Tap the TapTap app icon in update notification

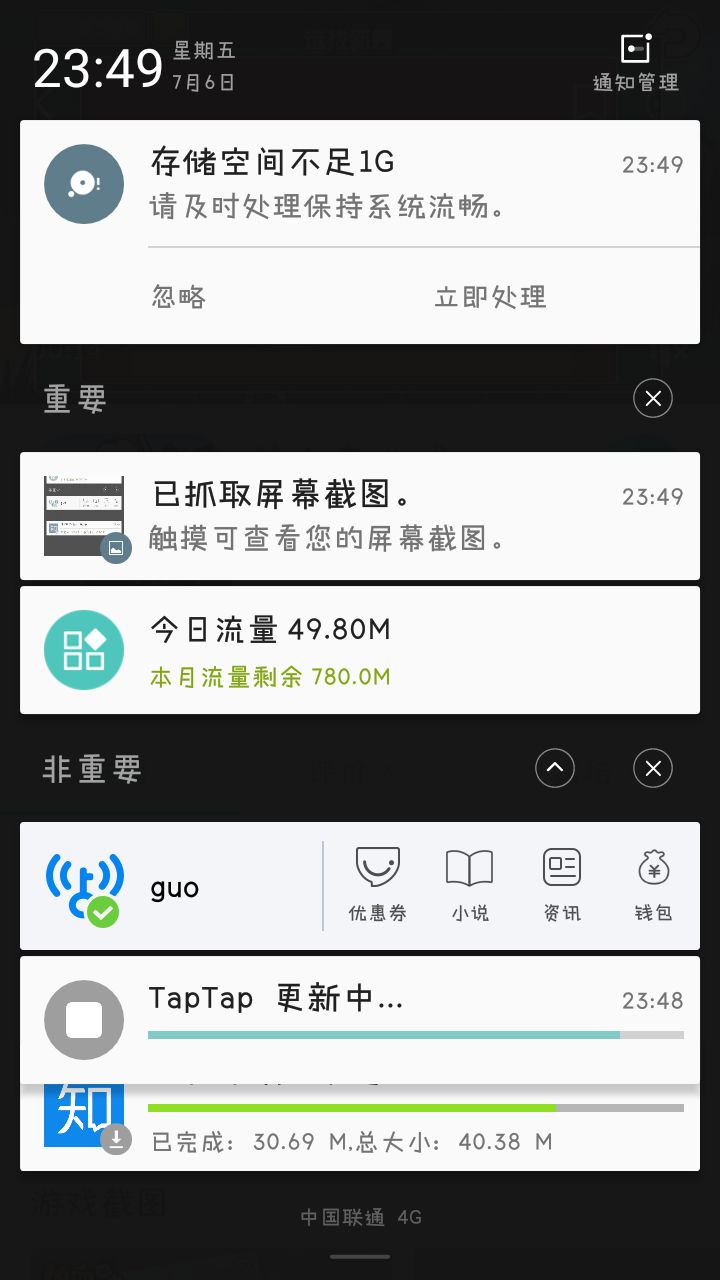(83, 1019)
